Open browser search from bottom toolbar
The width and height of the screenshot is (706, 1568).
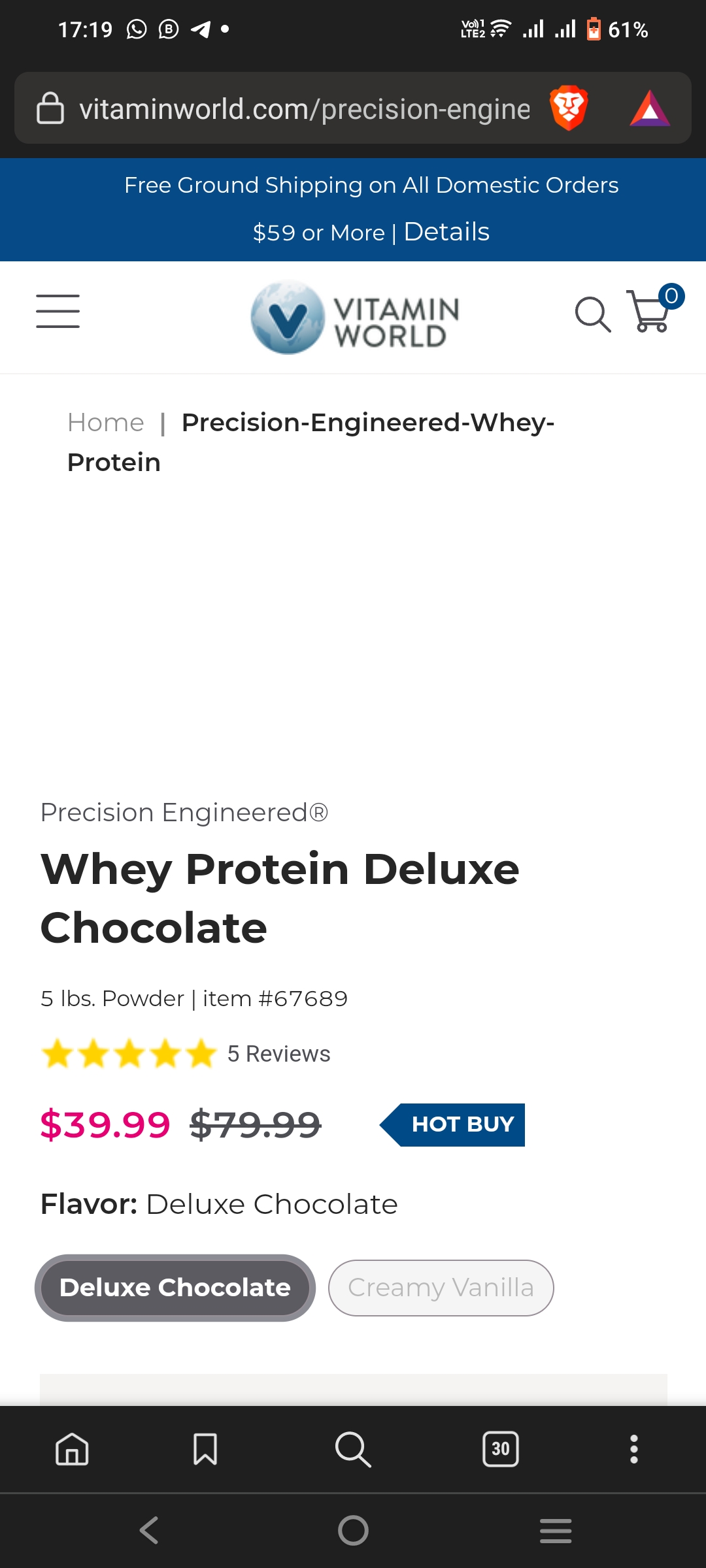tap(353, 1449)
